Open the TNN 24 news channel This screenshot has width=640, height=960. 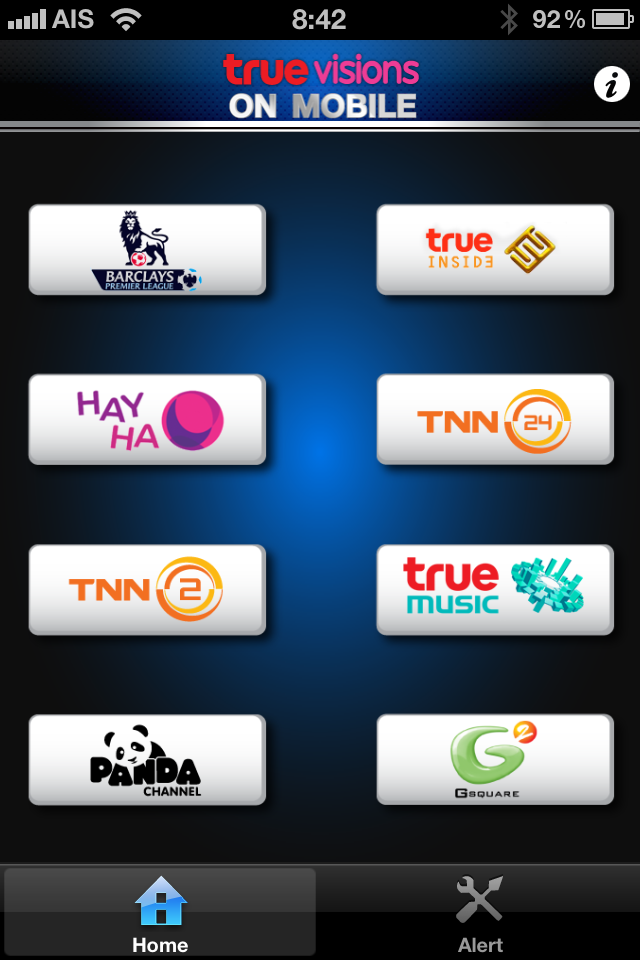495,420
